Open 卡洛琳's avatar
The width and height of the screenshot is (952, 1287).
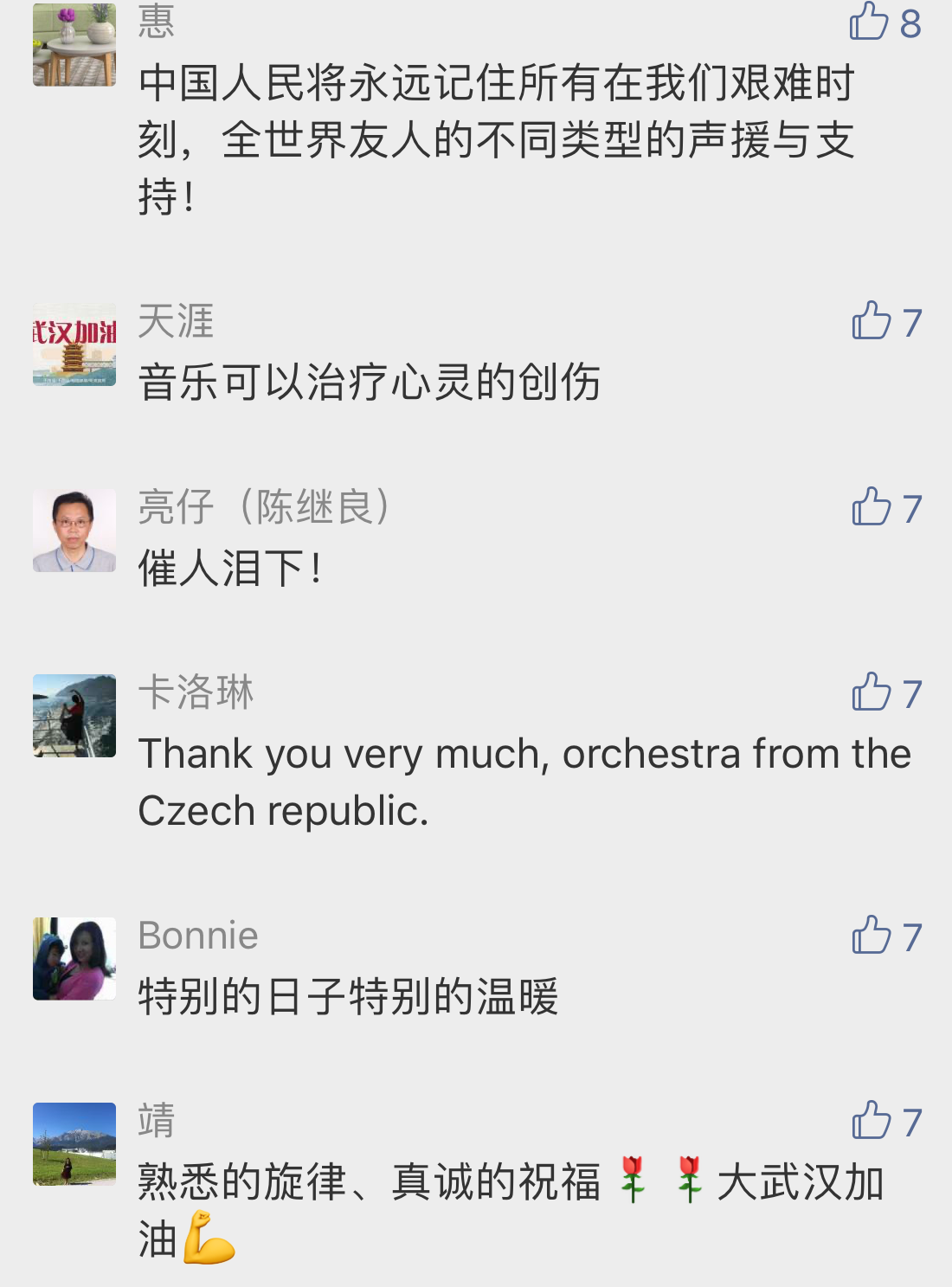coord(74,716)
